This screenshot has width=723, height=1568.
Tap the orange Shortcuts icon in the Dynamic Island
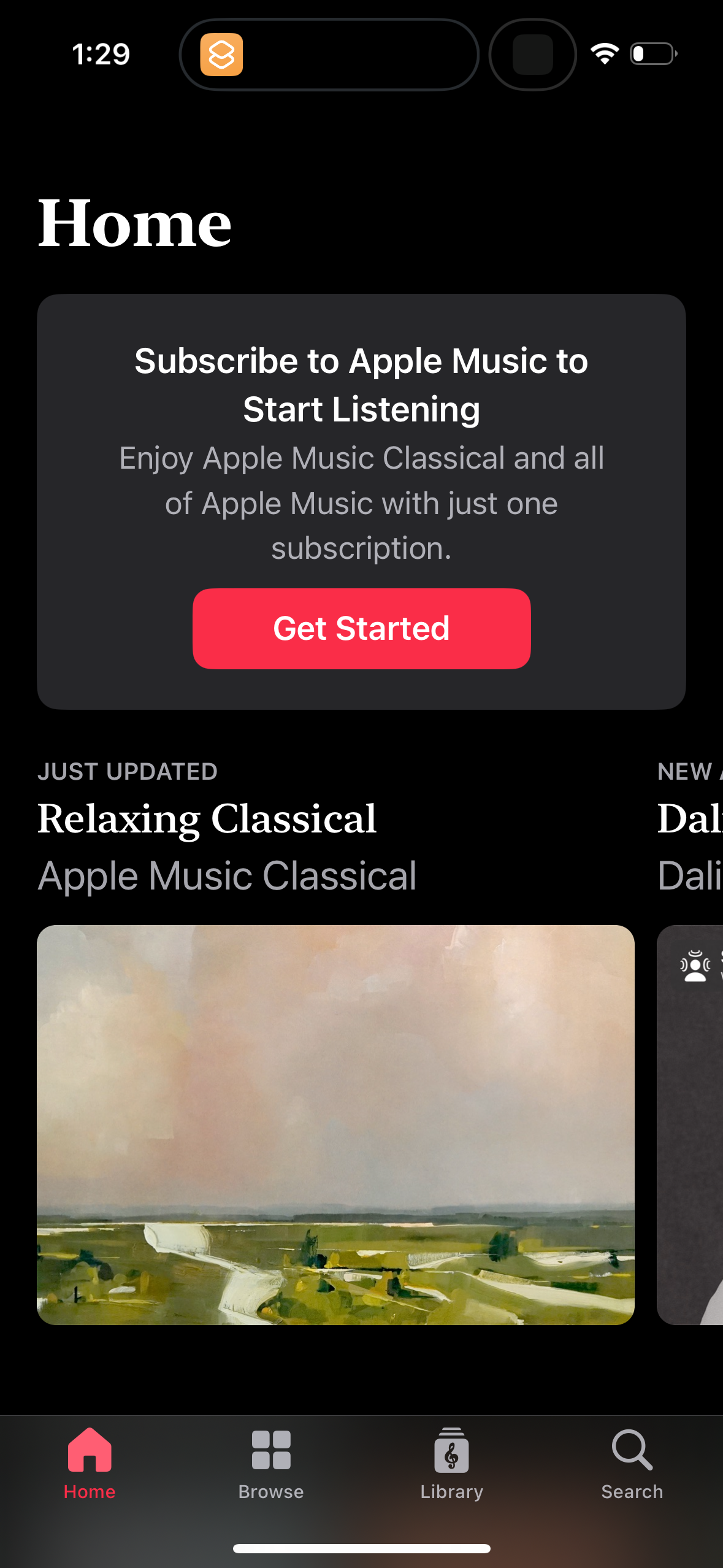click(x=223, y=55)
